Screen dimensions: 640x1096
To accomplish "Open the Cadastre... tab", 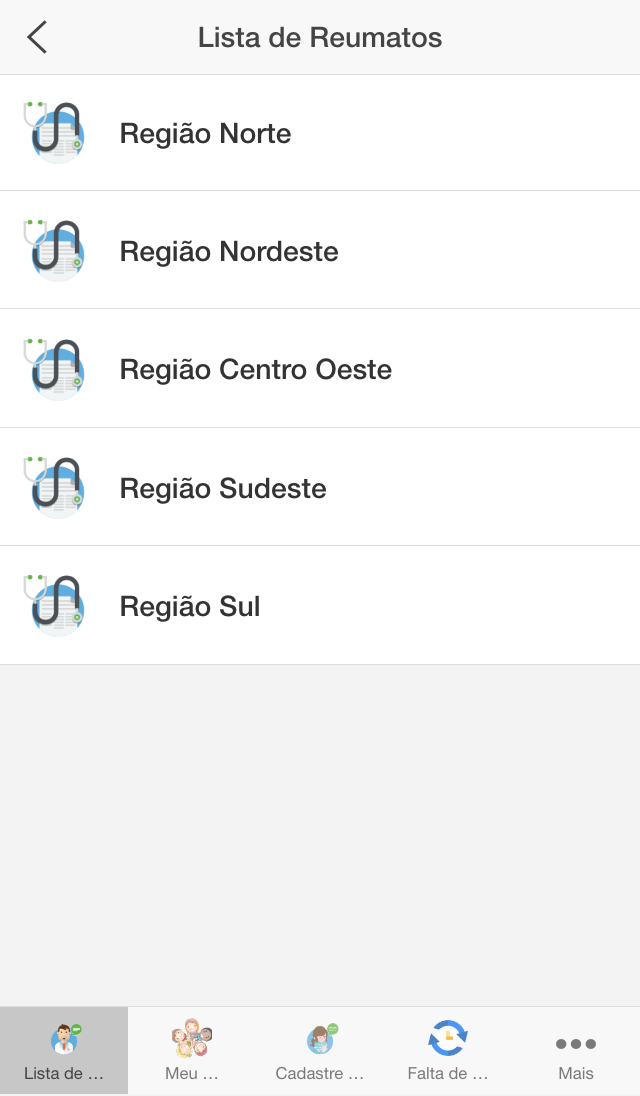I will [x=320, y=1051].
